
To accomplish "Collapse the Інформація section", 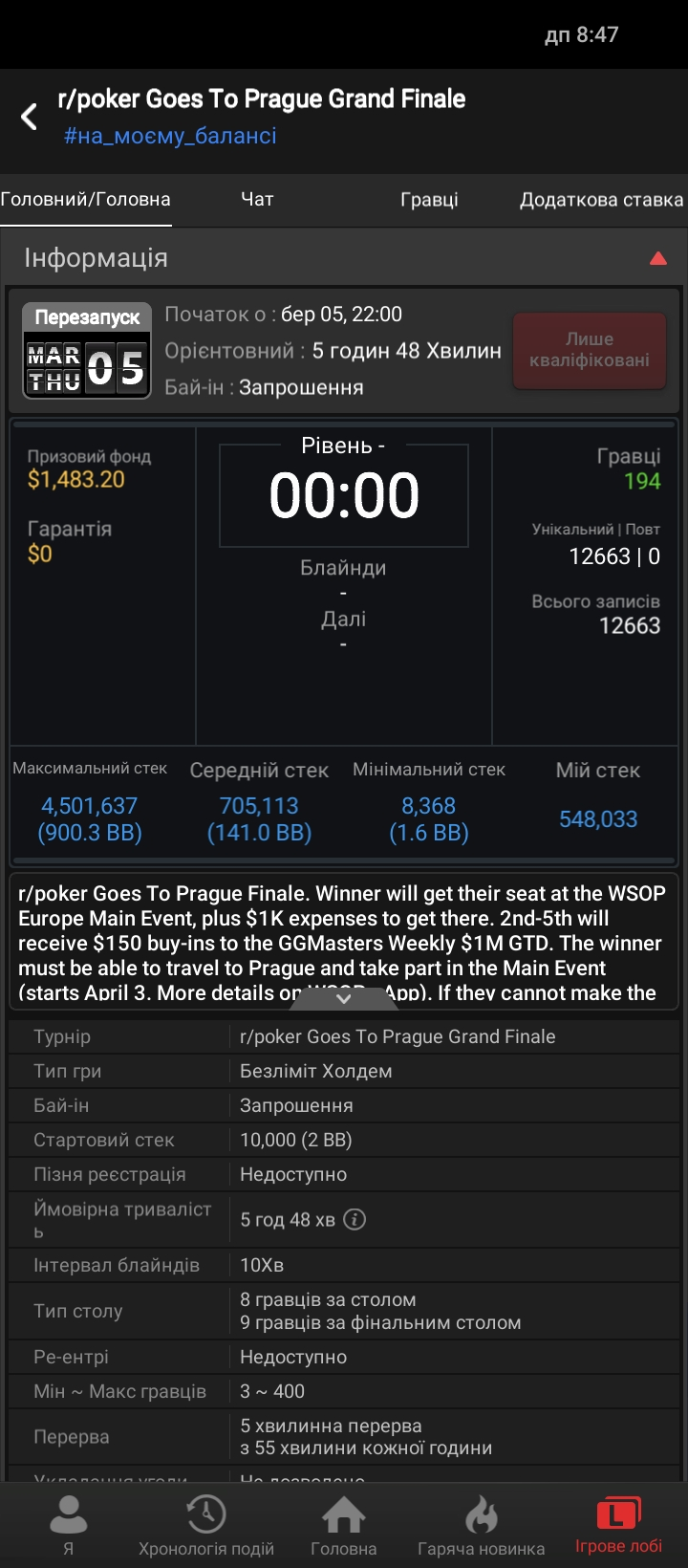I will coord(657,258).
